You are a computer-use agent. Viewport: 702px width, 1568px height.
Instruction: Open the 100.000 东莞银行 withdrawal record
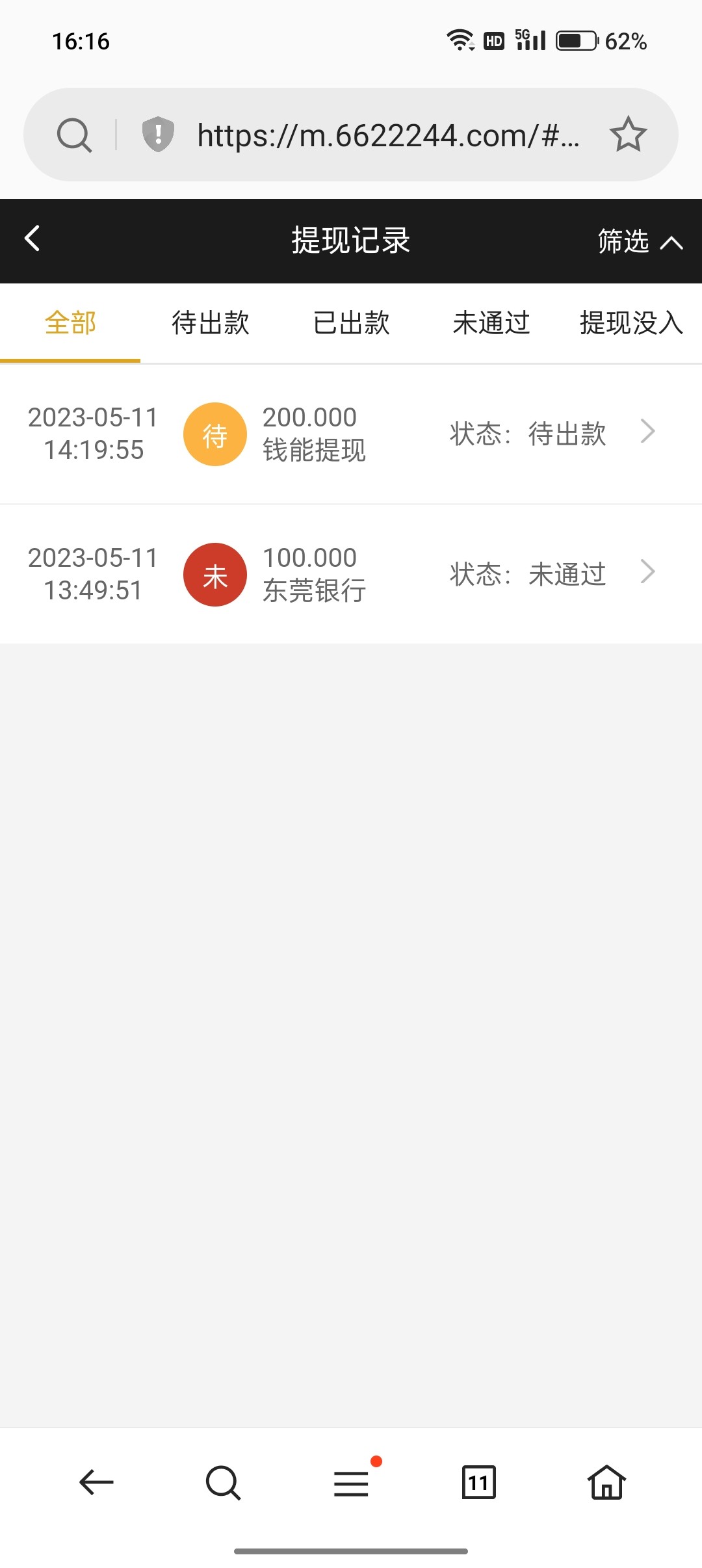point(351,574)
